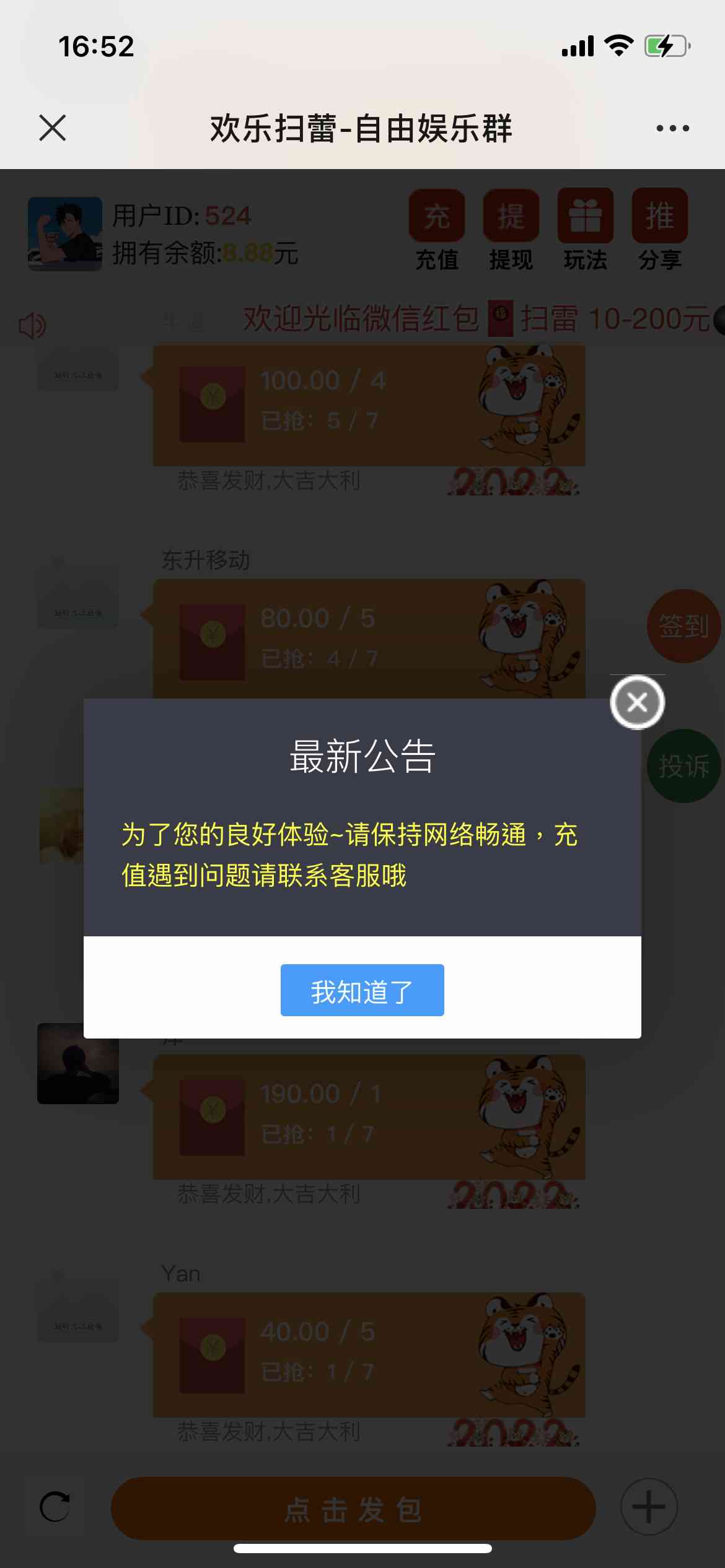Close the page with the top-left X

[53, 128]
